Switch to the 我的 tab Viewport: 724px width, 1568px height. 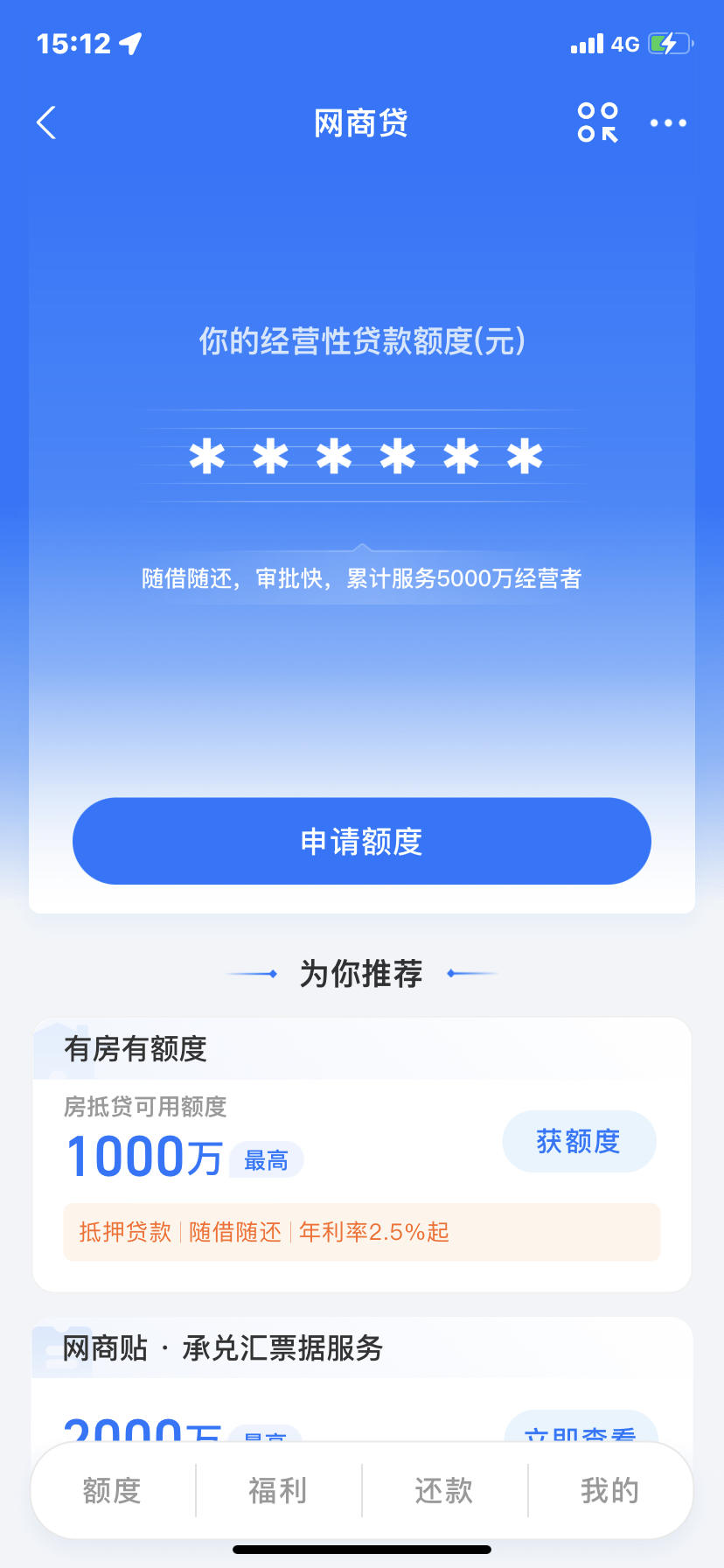coord(609,1490)
